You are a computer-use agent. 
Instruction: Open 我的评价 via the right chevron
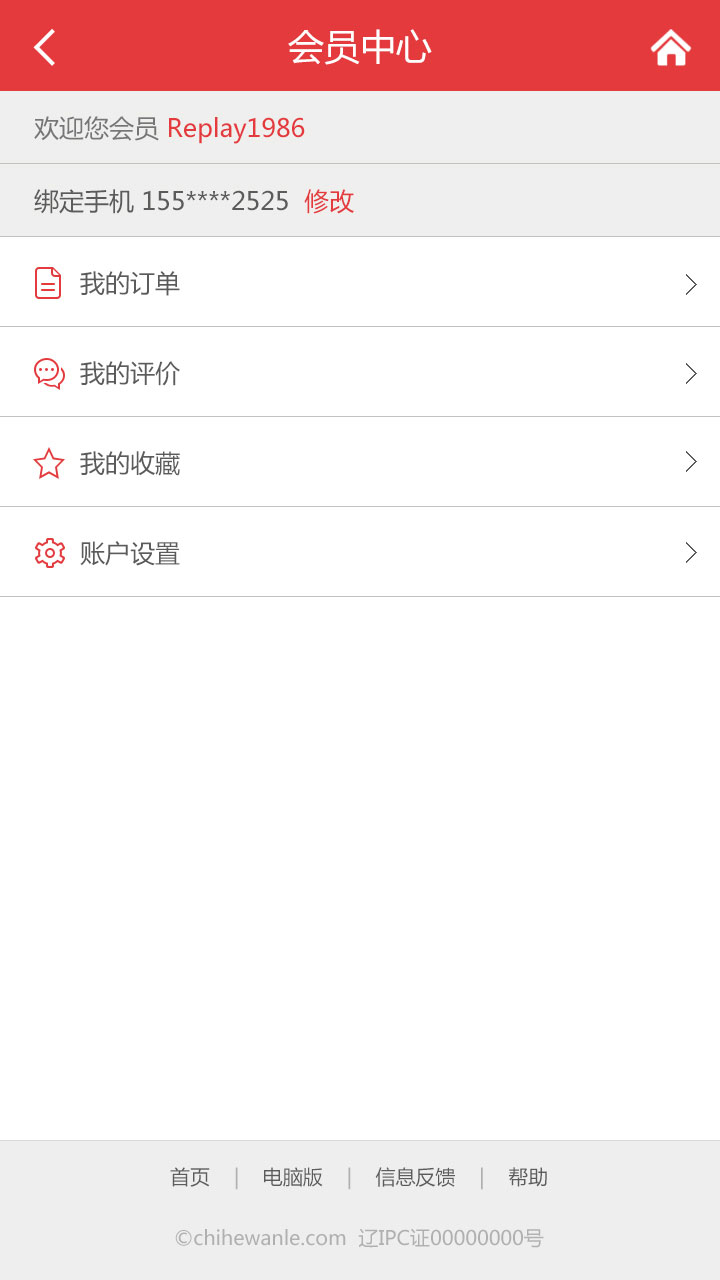pyautogui.click(x=690, y=373)
